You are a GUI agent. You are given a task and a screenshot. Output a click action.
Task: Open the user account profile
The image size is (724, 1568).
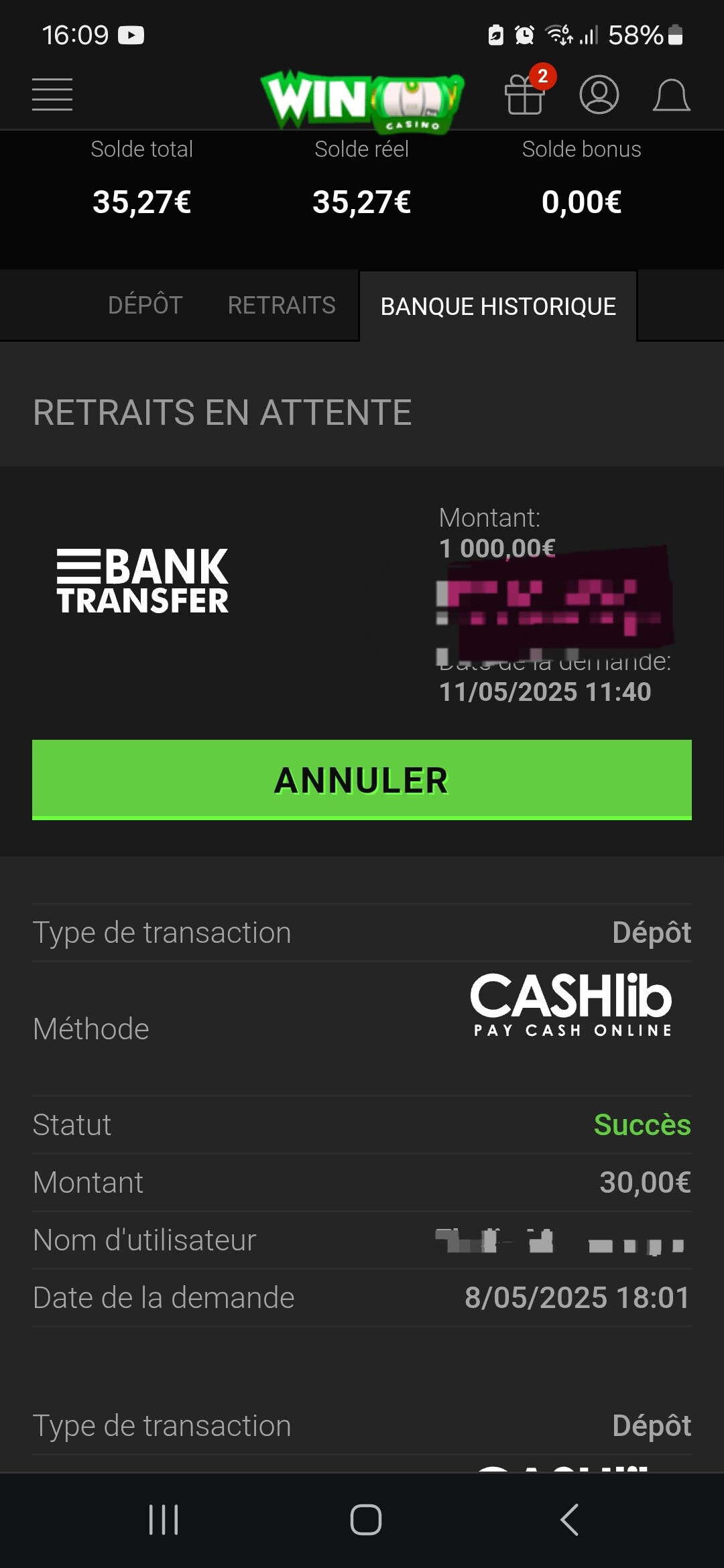coord(599,94)
